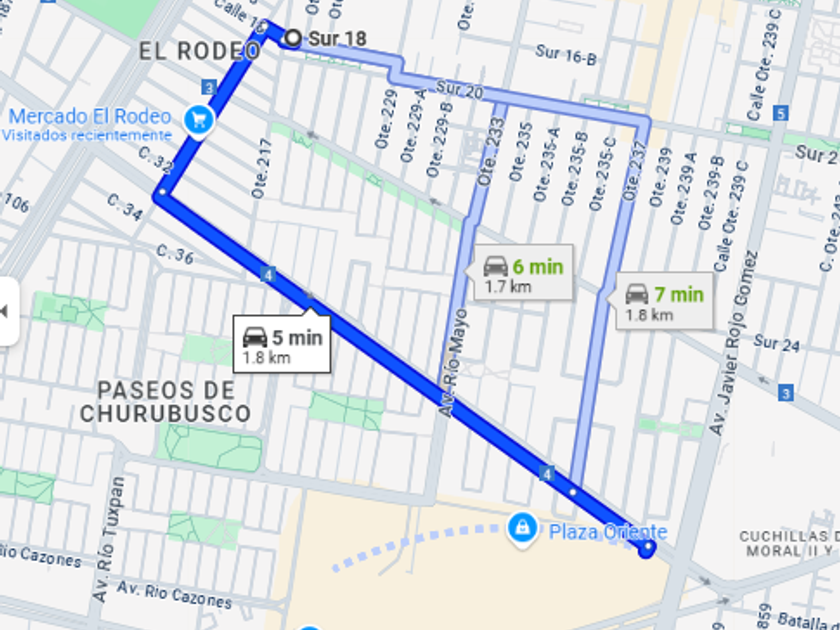This screenshot has width=840, height=630.
Task: Pick the 7 min 1.8 km alternate route
Action: pyautogui.click(x=664, y=301)
